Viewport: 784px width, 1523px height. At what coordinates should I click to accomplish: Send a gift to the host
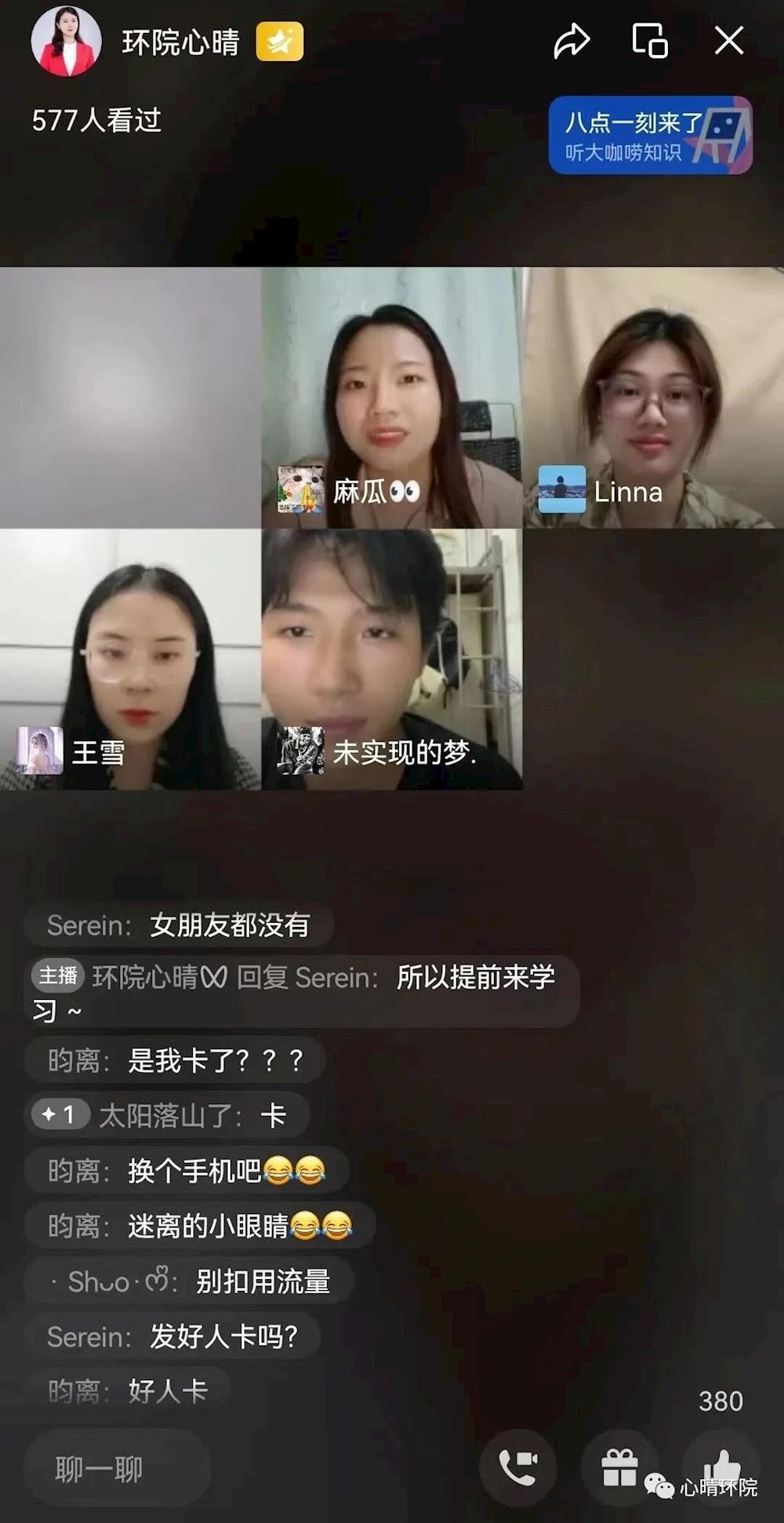619,1467
